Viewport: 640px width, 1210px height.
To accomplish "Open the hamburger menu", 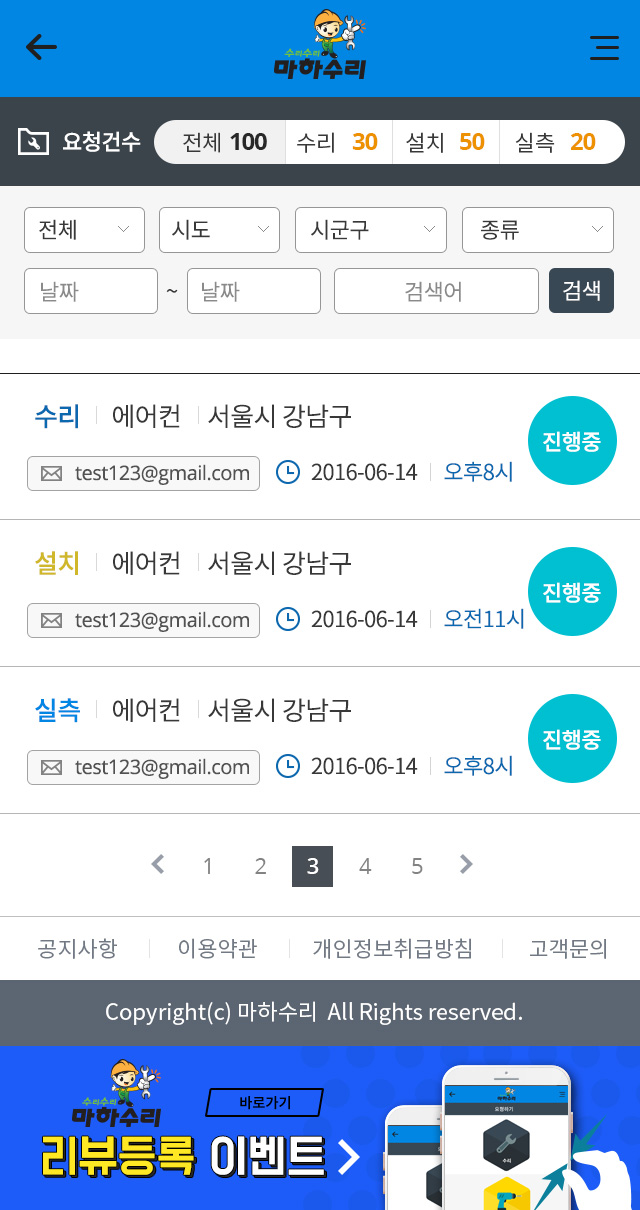I will coord(604,47).
